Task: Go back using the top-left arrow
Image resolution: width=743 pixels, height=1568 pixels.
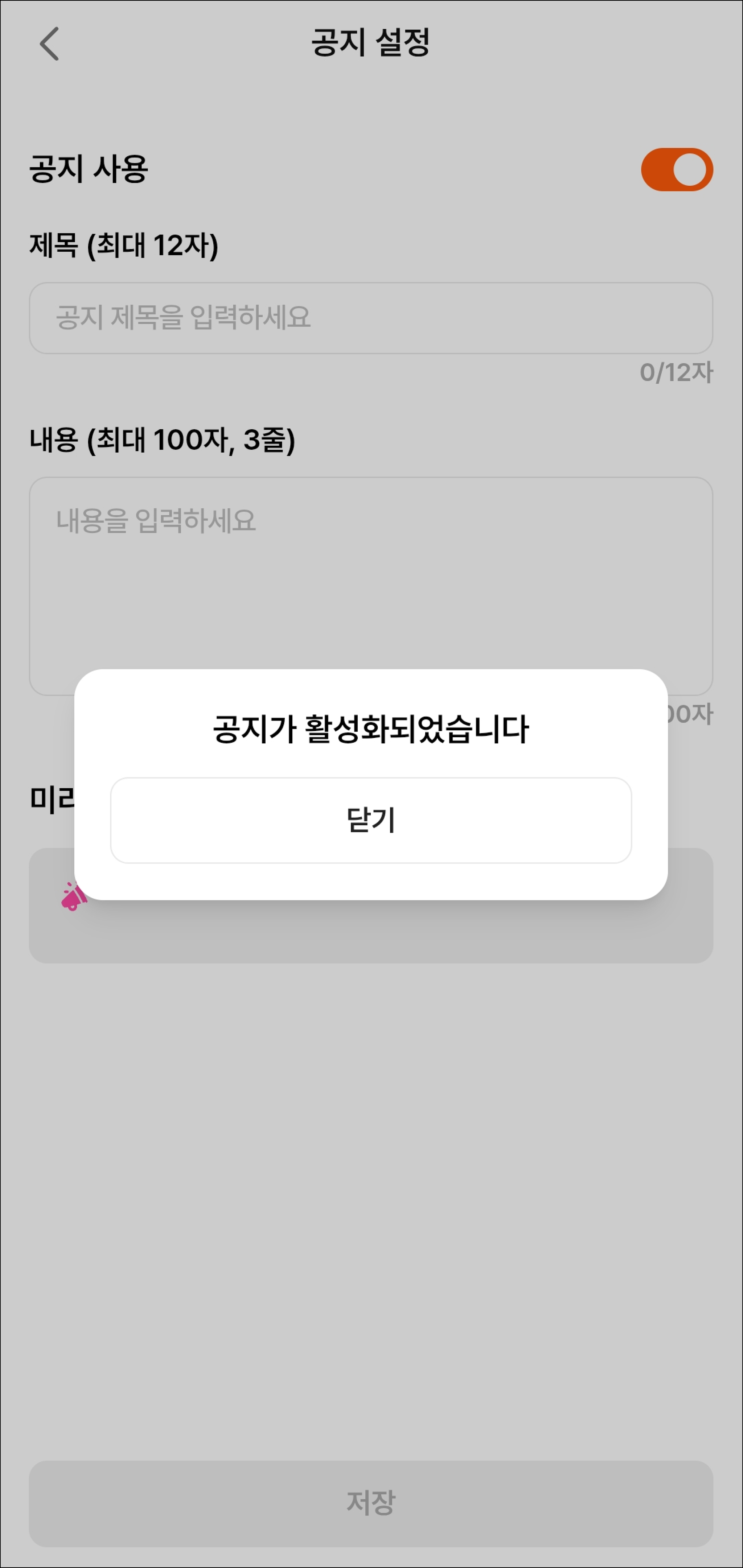Action: pyautogui.click(x=49, y=44)
